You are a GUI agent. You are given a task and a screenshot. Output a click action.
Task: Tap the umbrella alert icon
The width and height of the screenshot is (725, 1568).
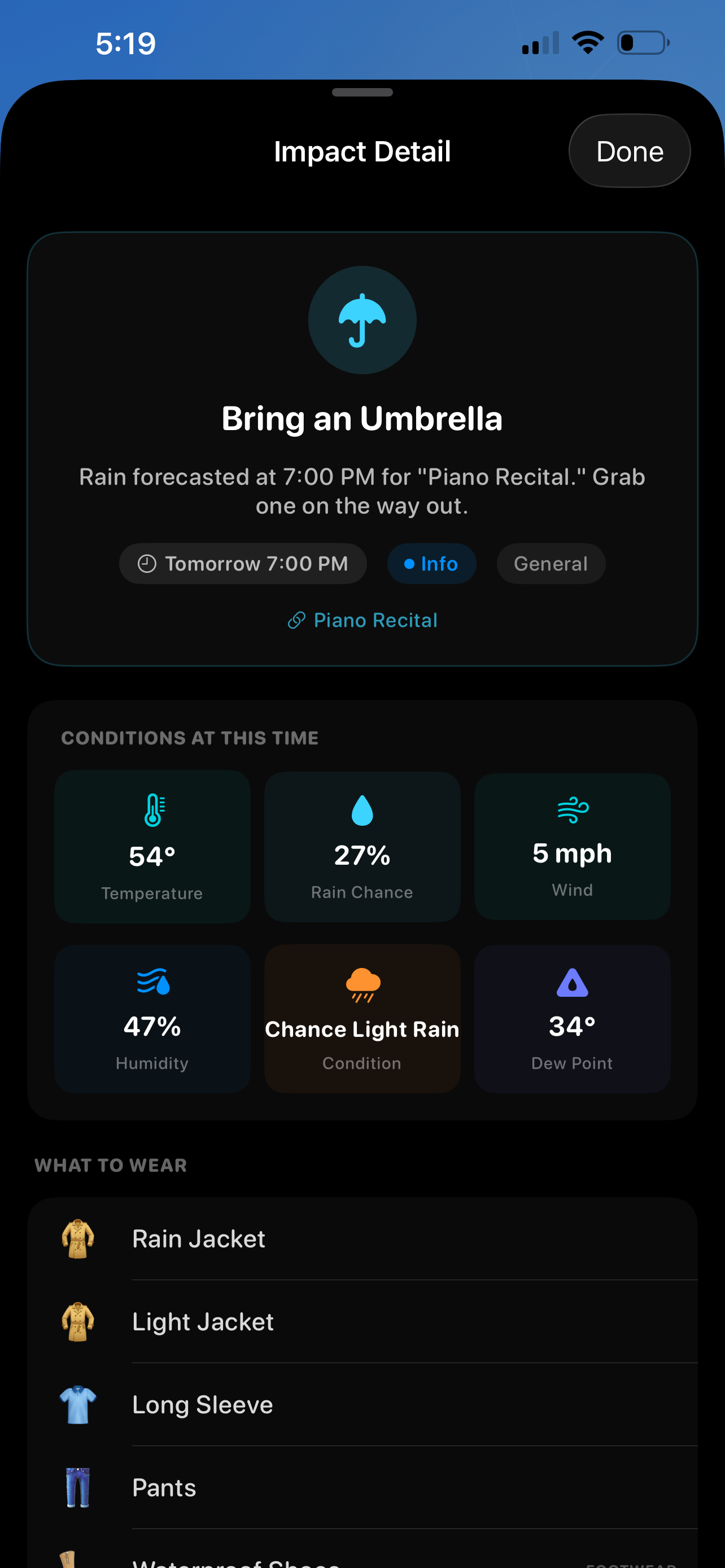(362, 319)
